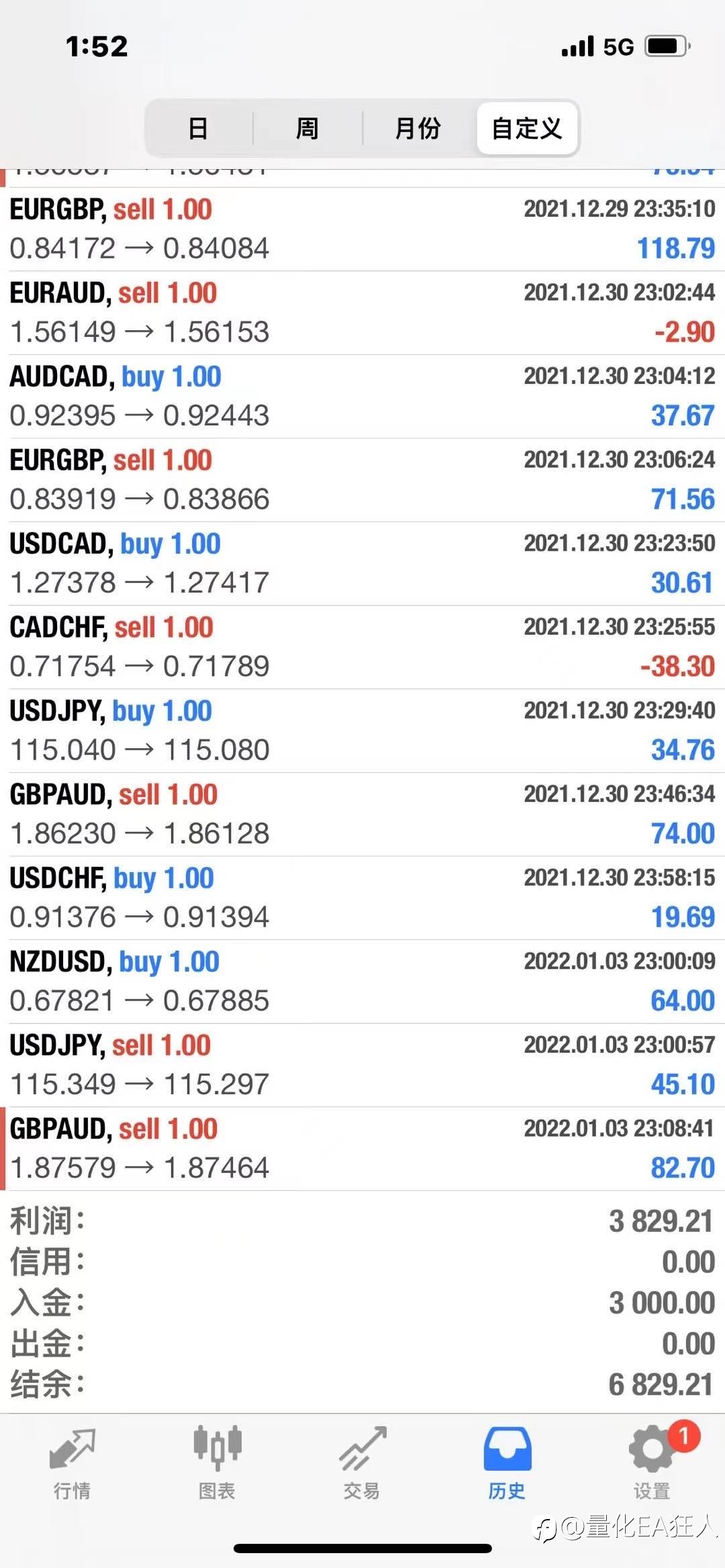Open the EURAUD sell trade row
725x1568 pixels.
[x=362, y=313]
